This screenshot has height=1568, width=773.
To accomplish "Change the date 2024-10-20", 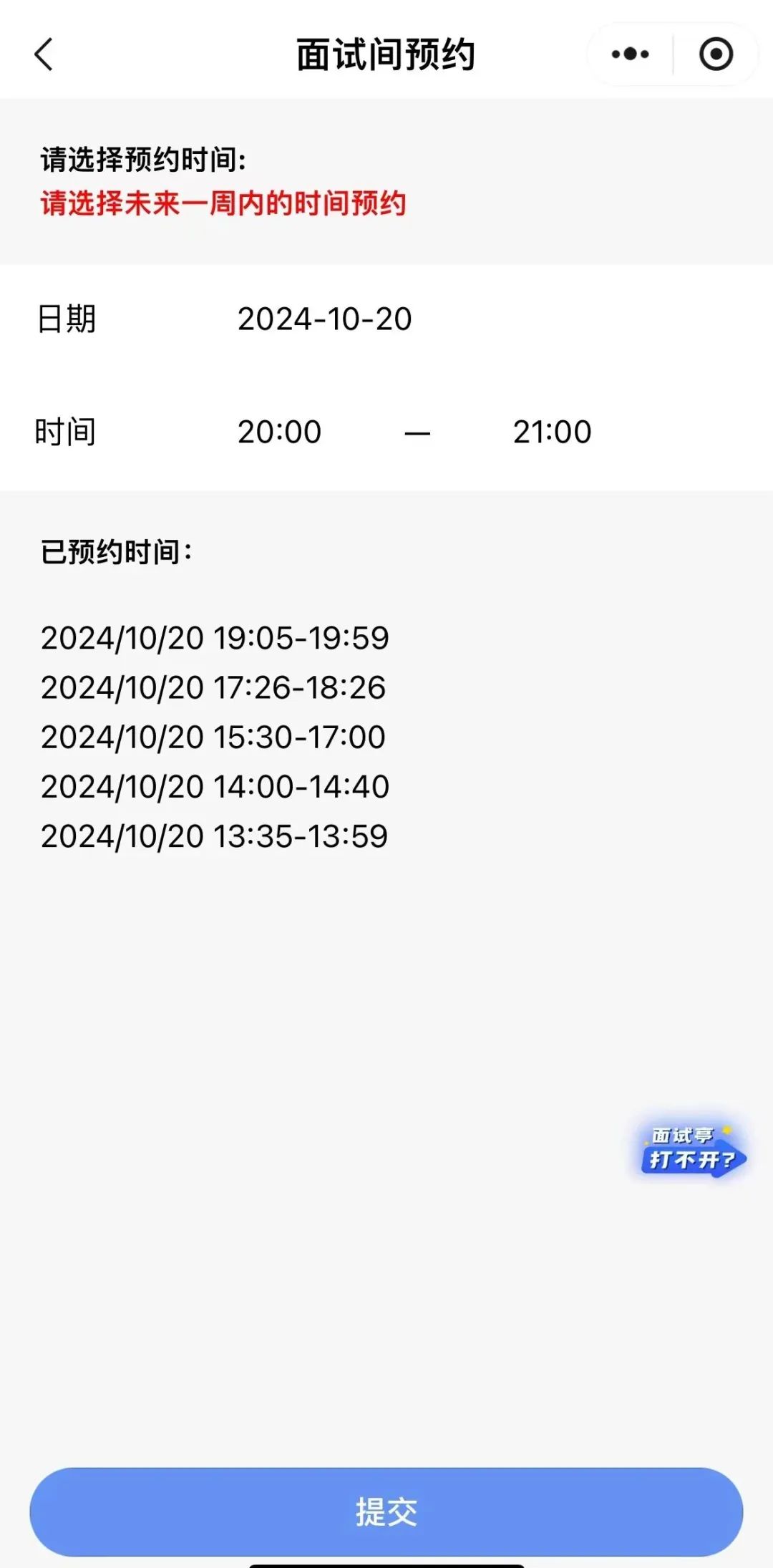I will click(x=324, y=319).
